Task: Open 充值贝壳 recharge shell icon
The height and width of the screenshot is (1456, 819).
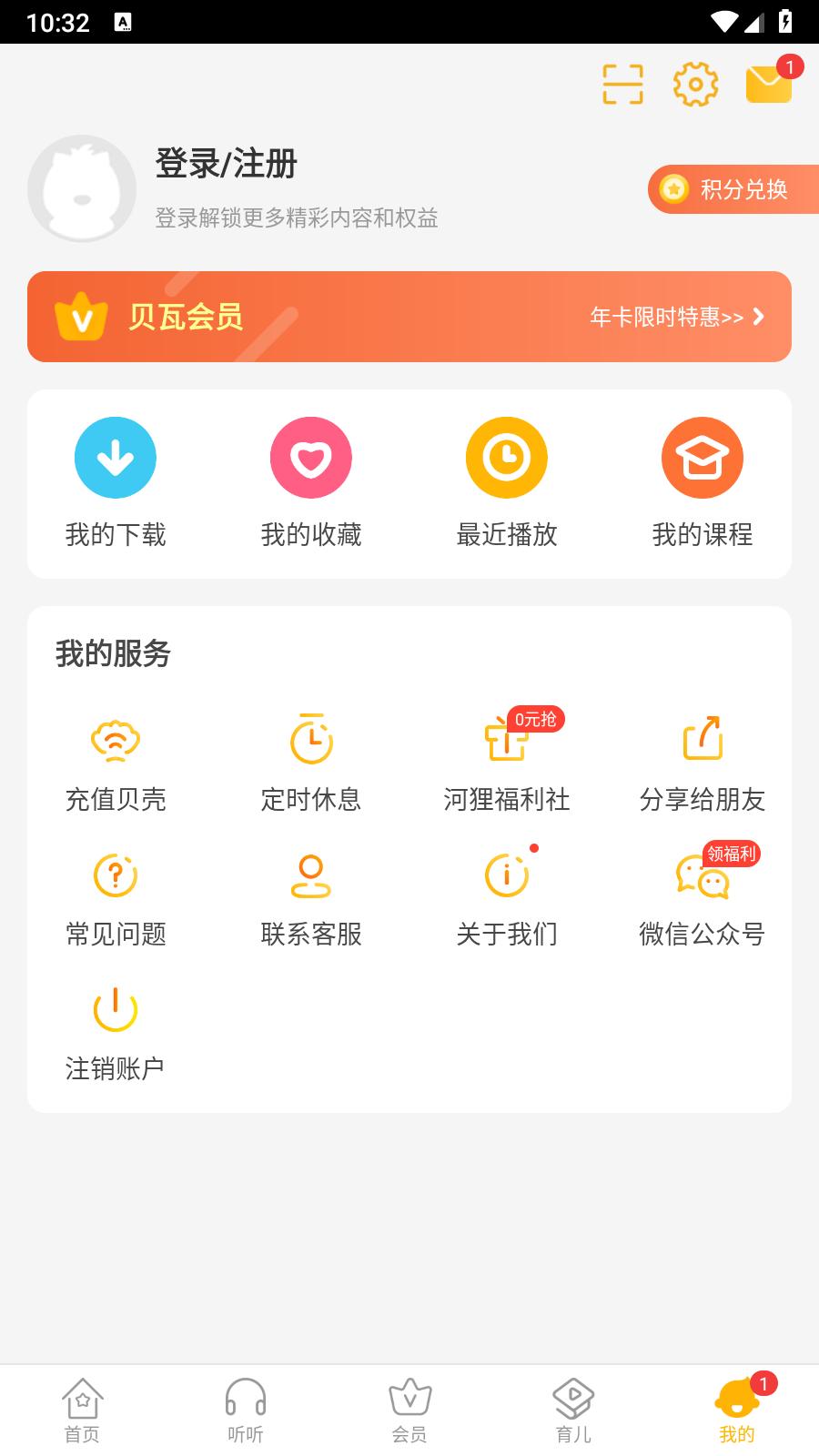Action: (115, 742)
